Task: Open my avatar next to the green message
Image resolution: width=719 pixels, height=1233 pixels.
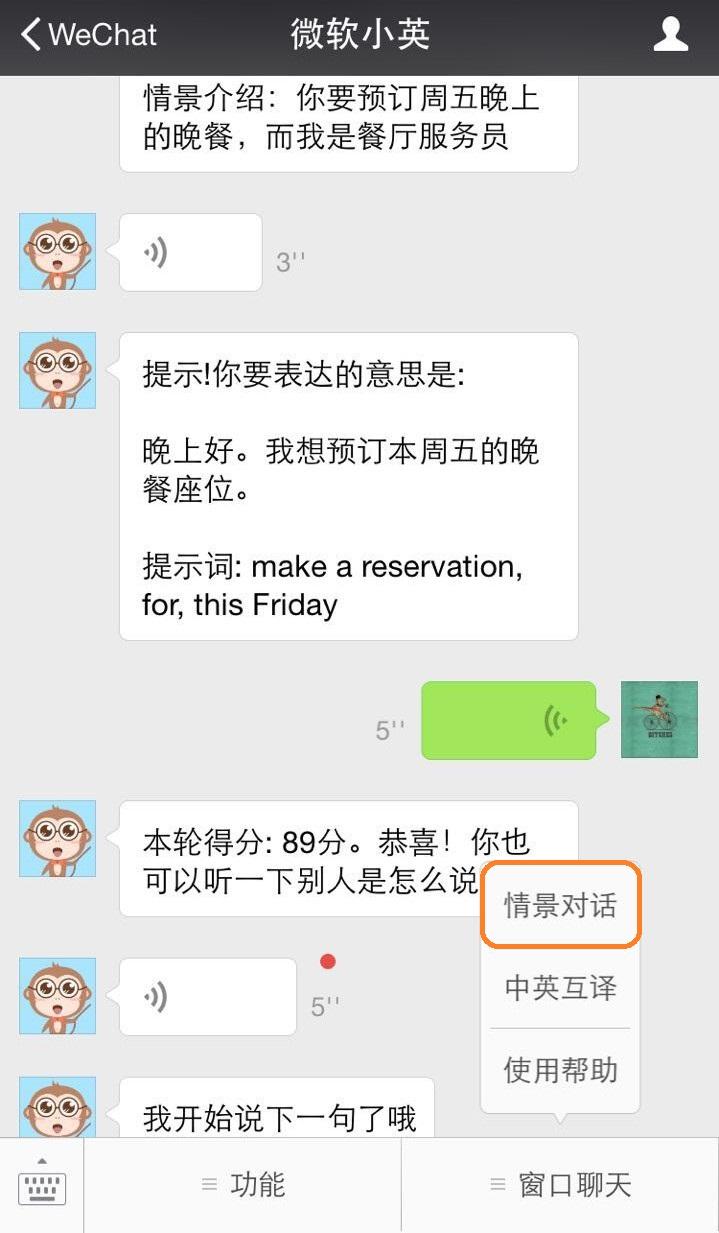Action: [x=659, y=720]
